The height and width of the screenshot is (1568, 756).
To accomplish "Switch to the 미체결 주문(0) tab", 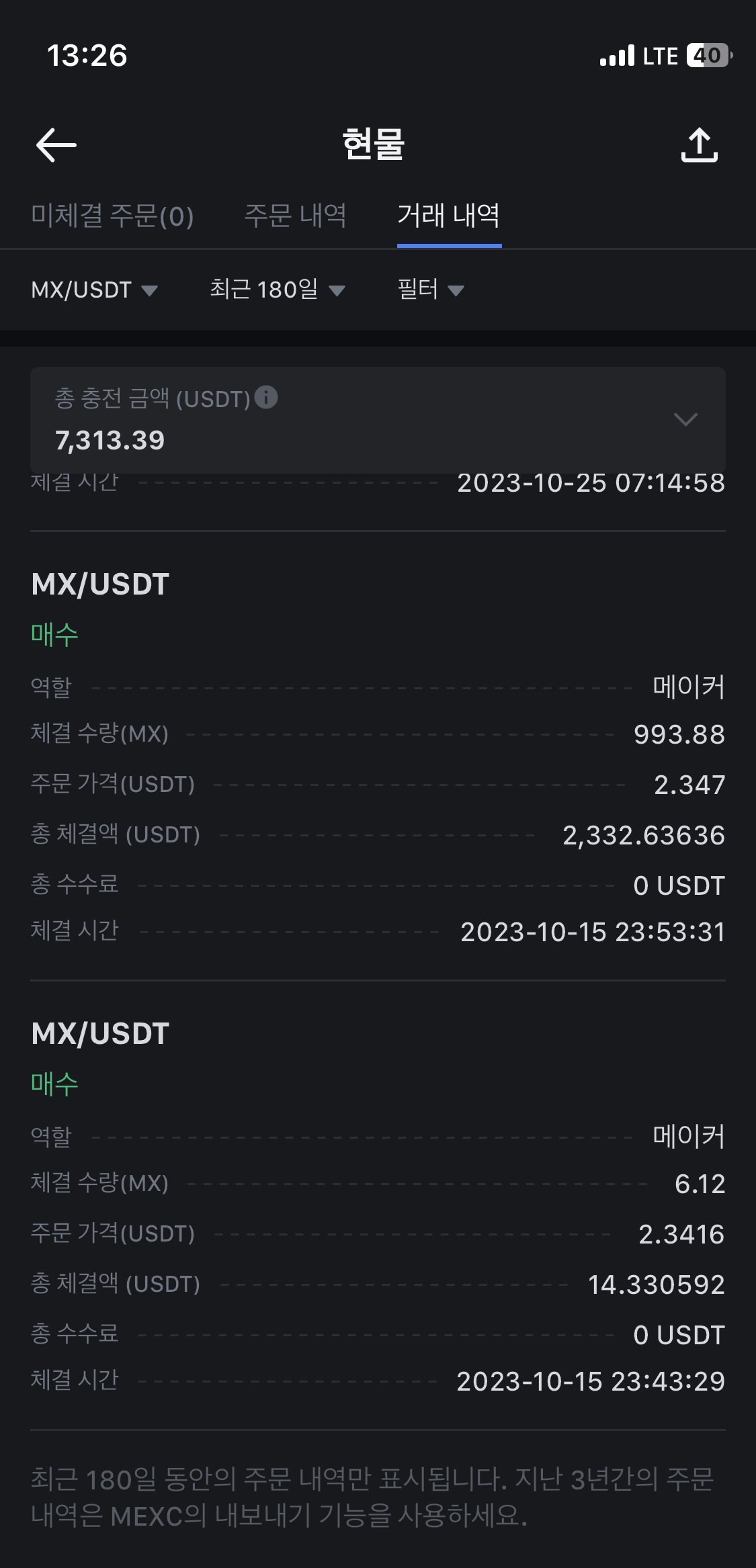I will [x=112, y=216].
